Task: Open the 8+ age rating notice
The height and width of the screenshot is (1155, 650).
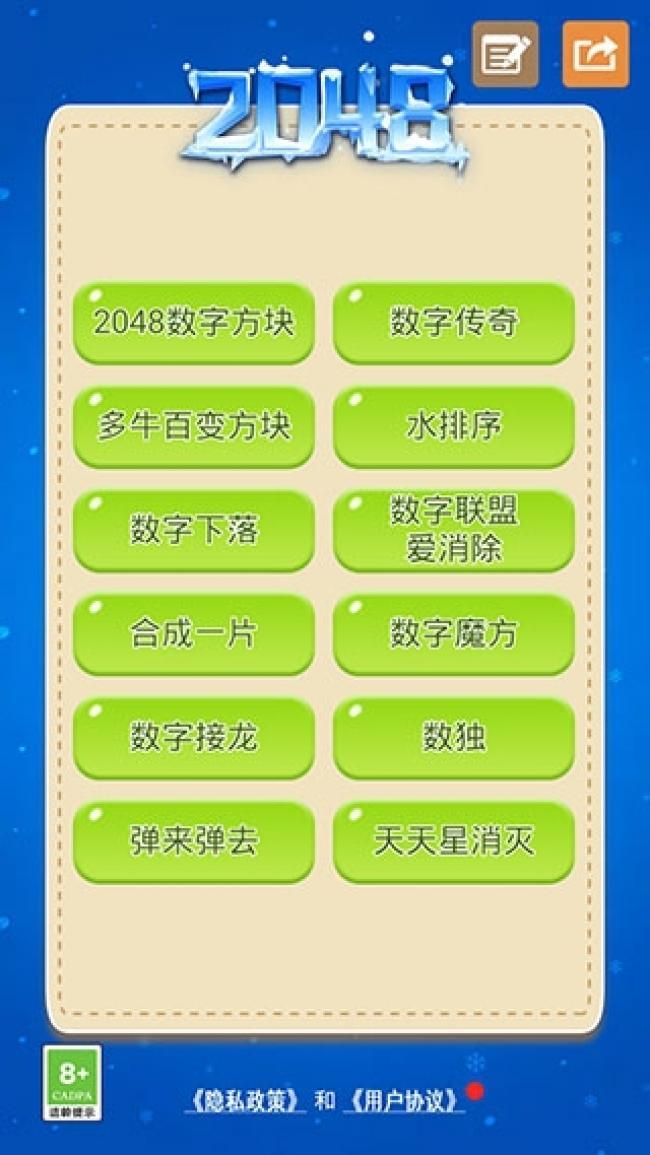Action: (72, 1083)
